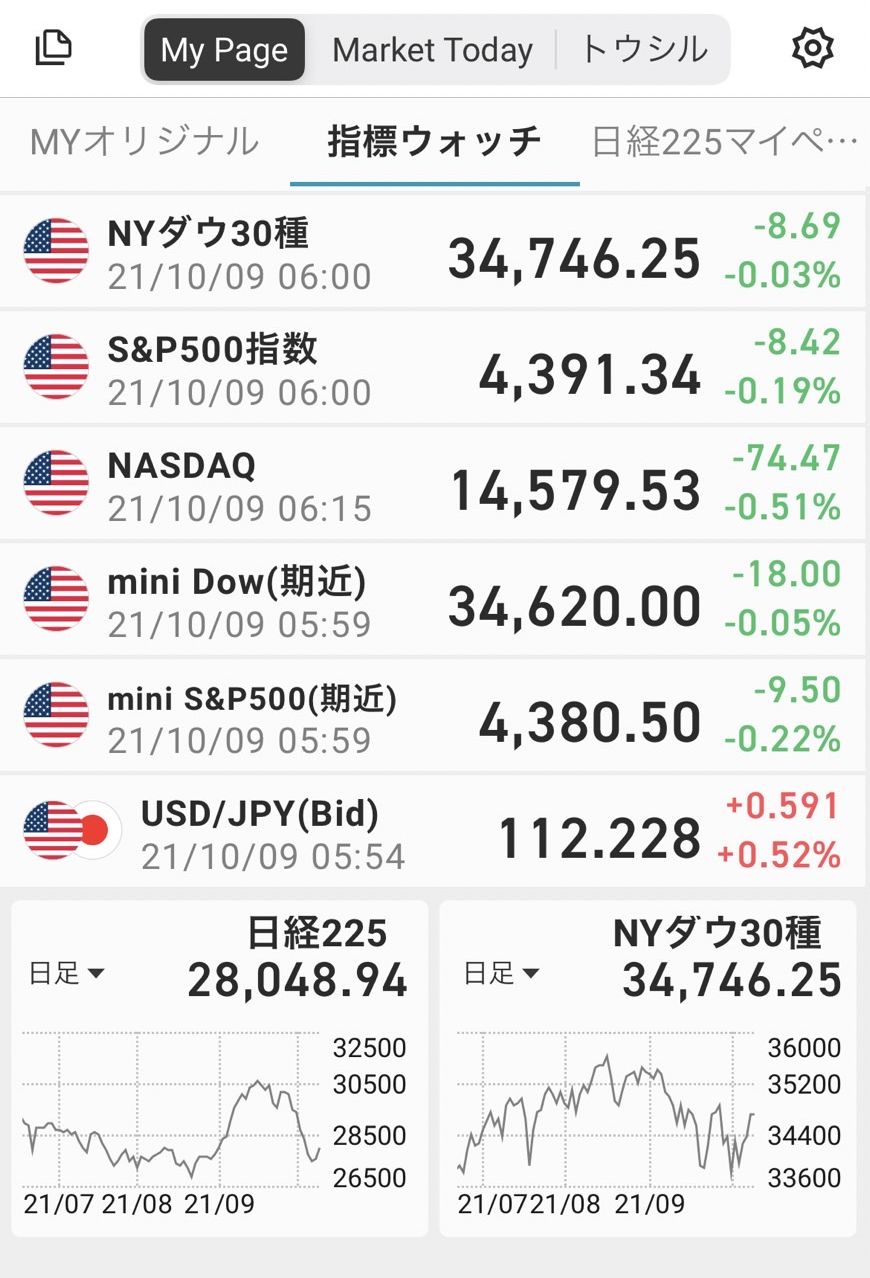Open settings gear icon
Screen dimensions: 870x1278
[x=812, y=48]
